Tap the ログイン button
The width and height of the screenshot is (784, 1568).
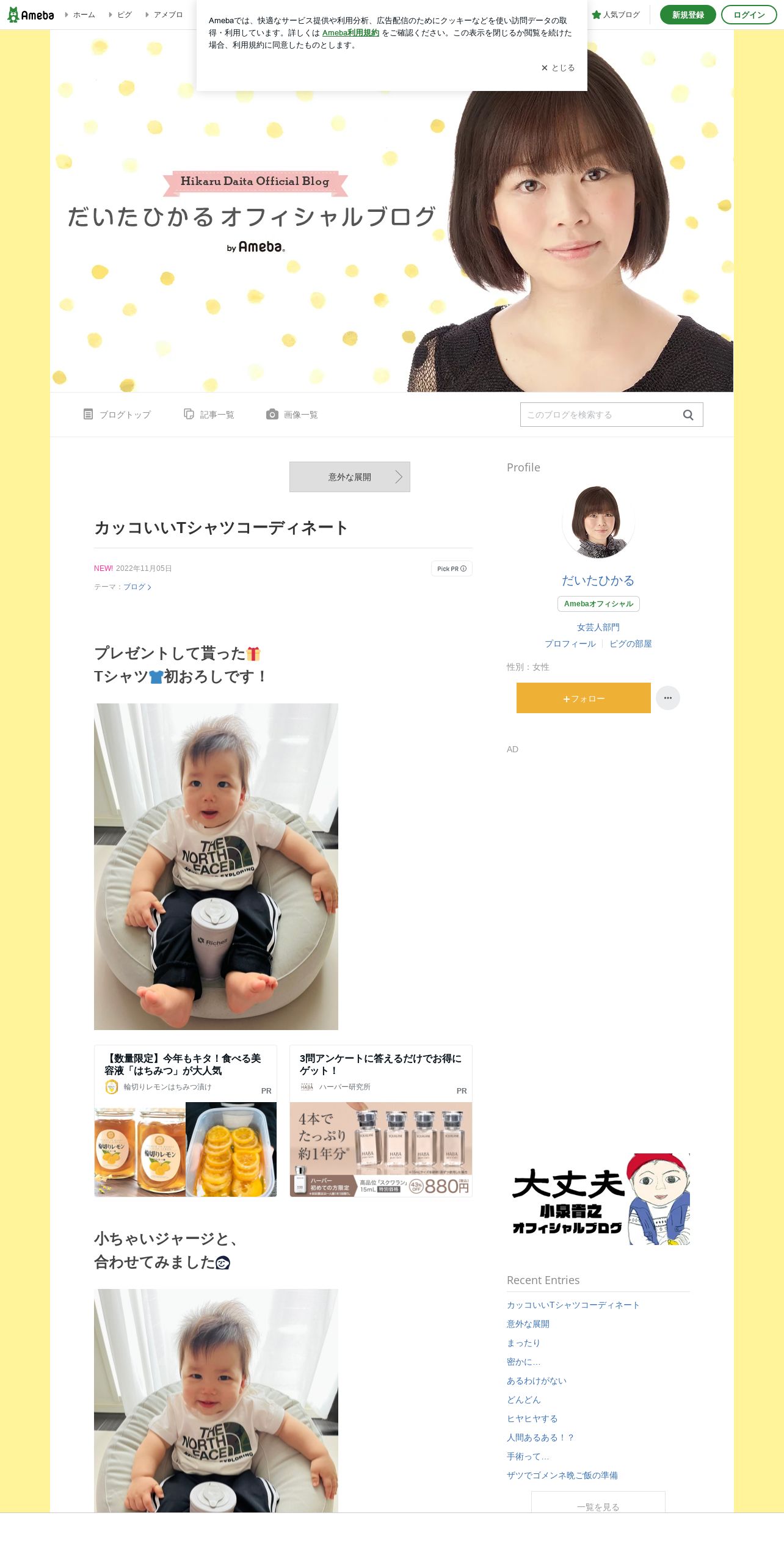pyautogui.click(x=749, y=15)
